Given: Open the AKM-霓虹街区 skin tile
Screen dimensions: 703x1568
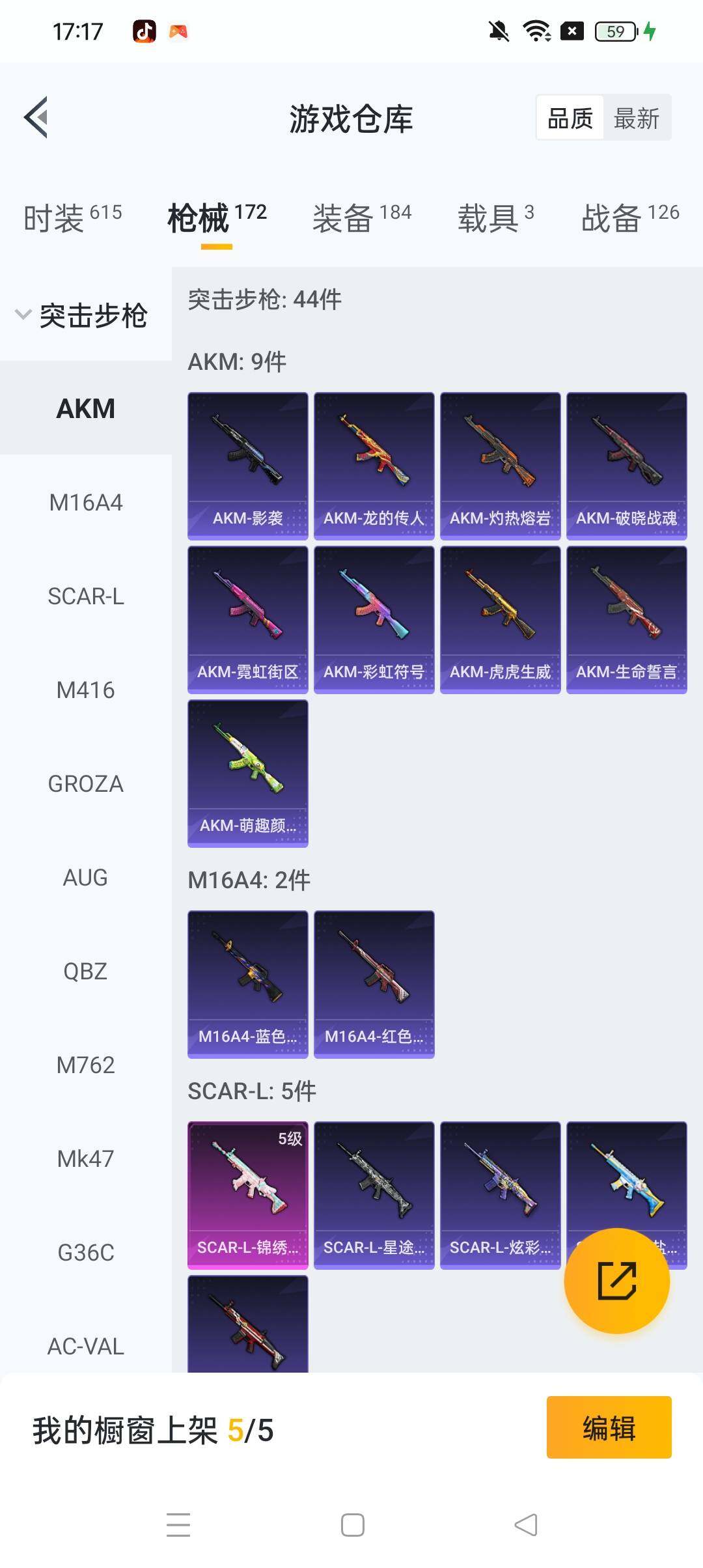Looking at the screenshot, I should click(247, 619).
